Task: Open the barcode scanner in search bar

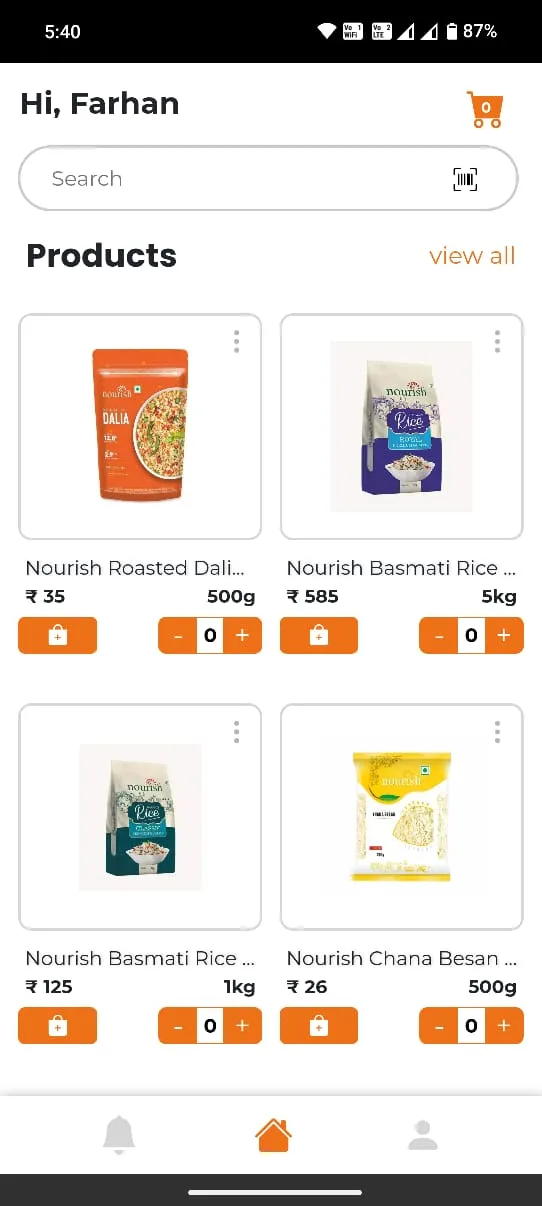Action: pyautogui.click(x=465, y=179)
